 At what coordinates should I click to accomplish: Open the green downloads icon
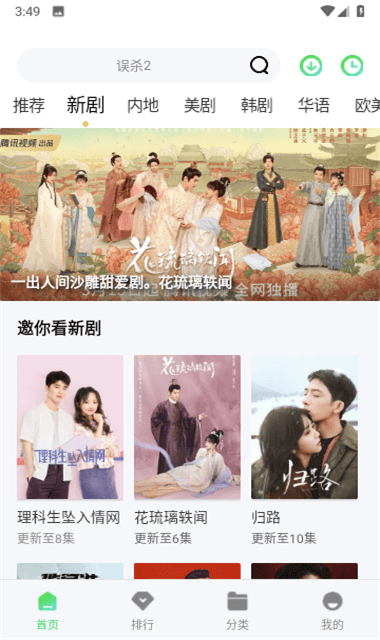(x=311, y=65)
